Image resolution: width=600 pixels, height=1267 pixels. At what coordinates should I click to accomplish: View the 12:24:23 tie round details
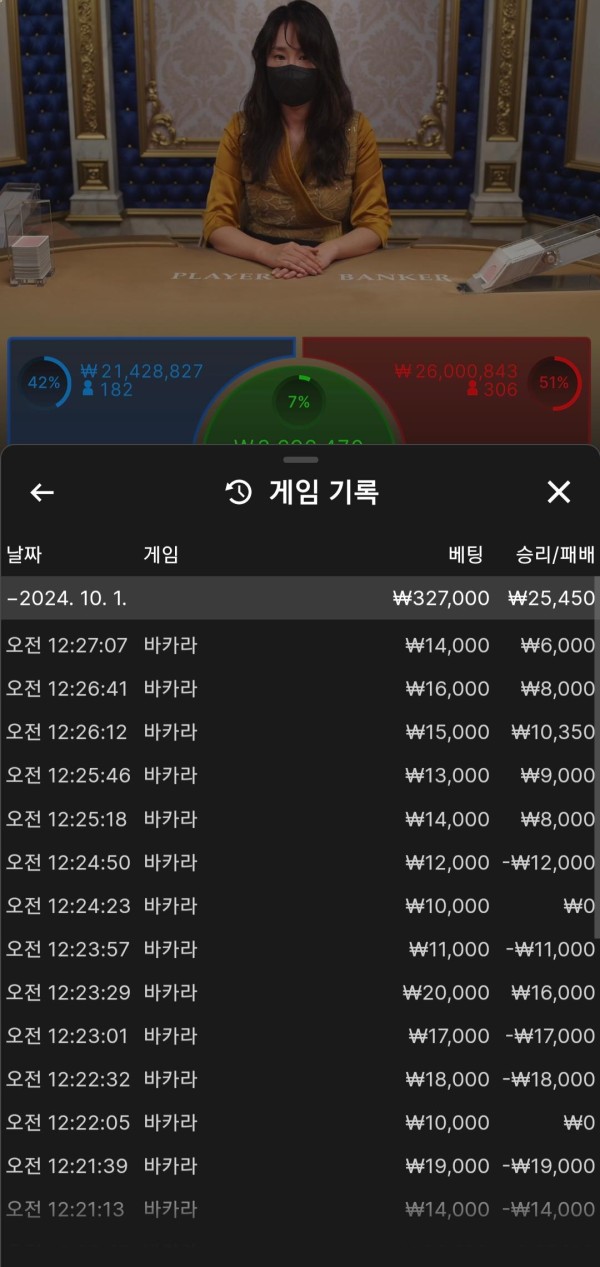coord(298,906)
